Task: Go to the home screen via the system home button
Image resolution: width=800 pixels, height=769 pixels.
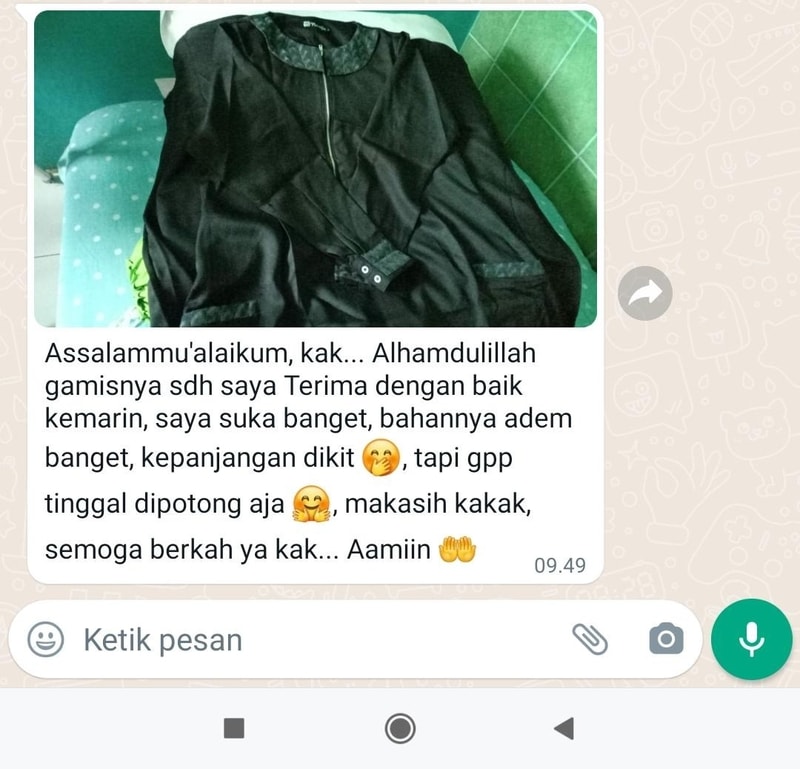Action: (400, 728)
